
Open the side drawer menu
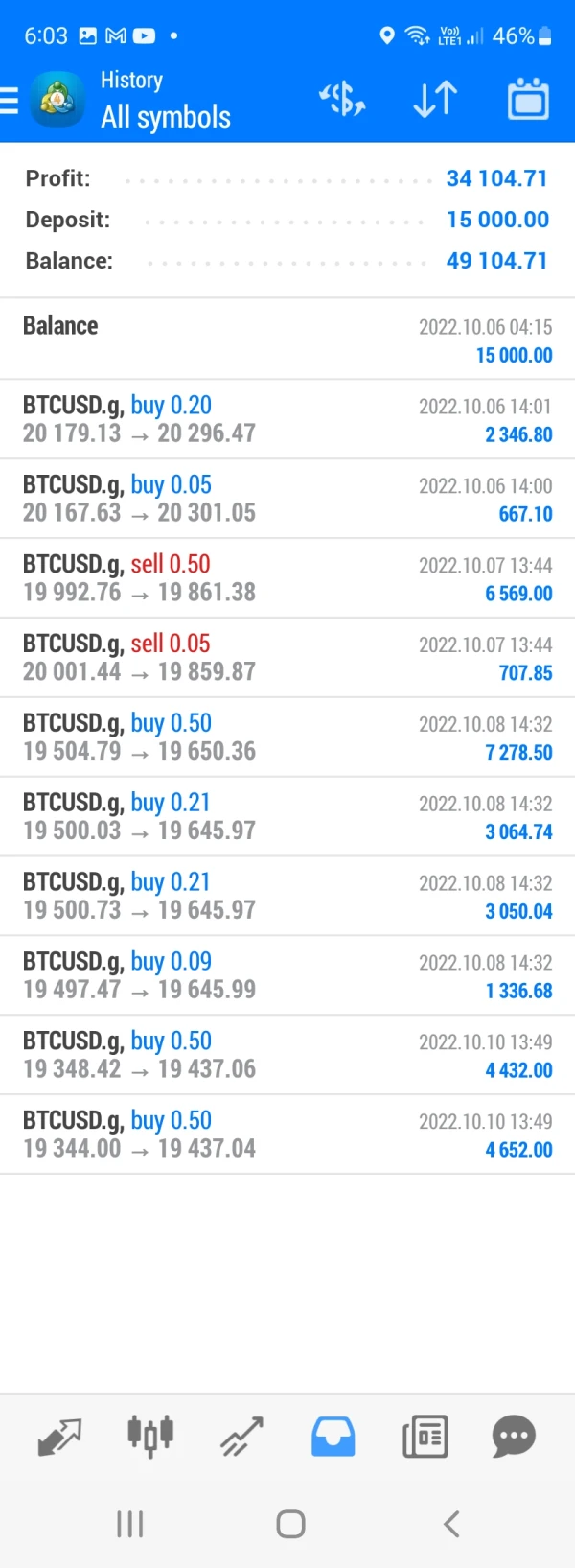[x=10, y=100]
